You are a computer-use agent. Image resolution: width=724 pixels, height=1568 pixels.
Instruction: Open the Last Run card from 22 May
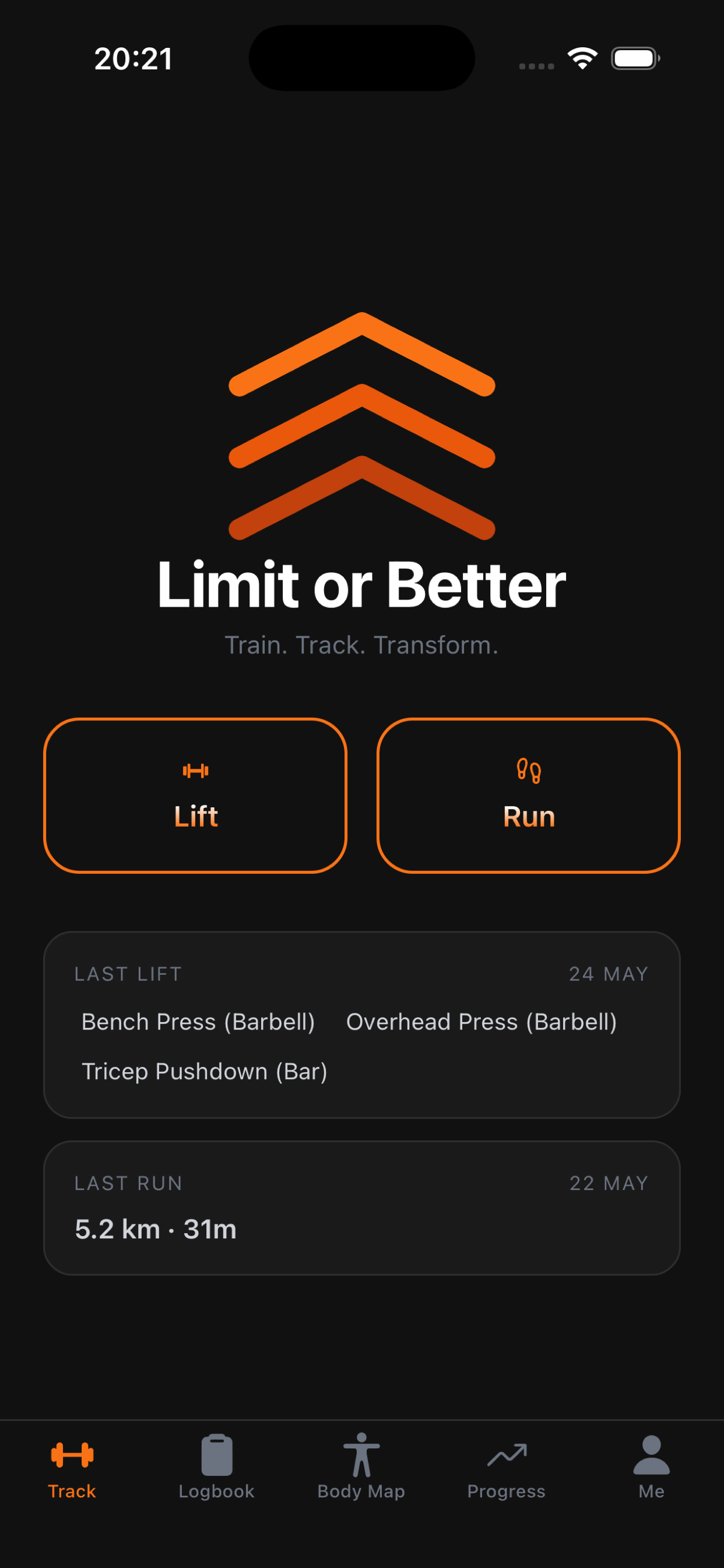coord(362,1207)
